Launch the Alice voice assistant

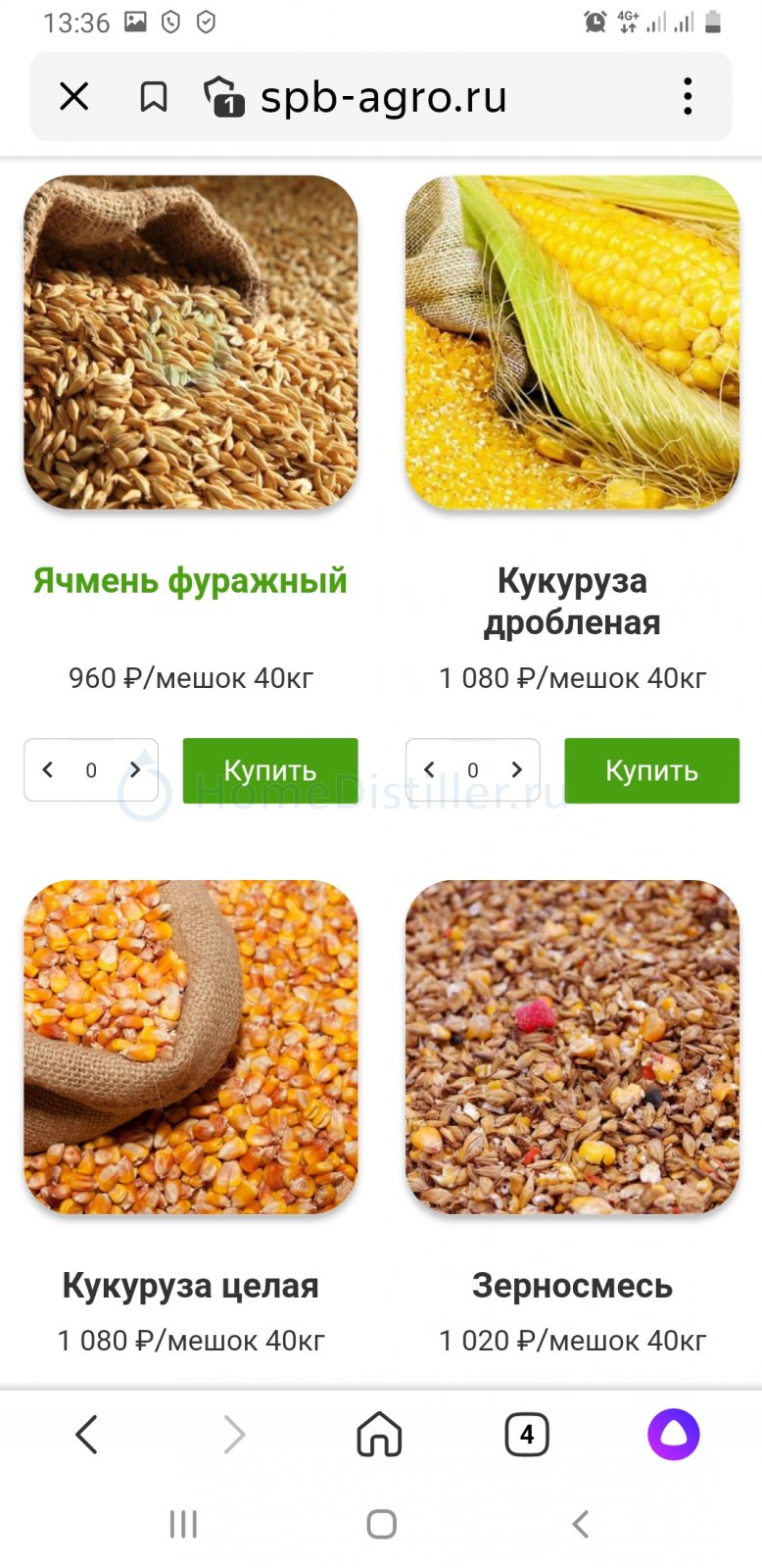(674, 1435)
